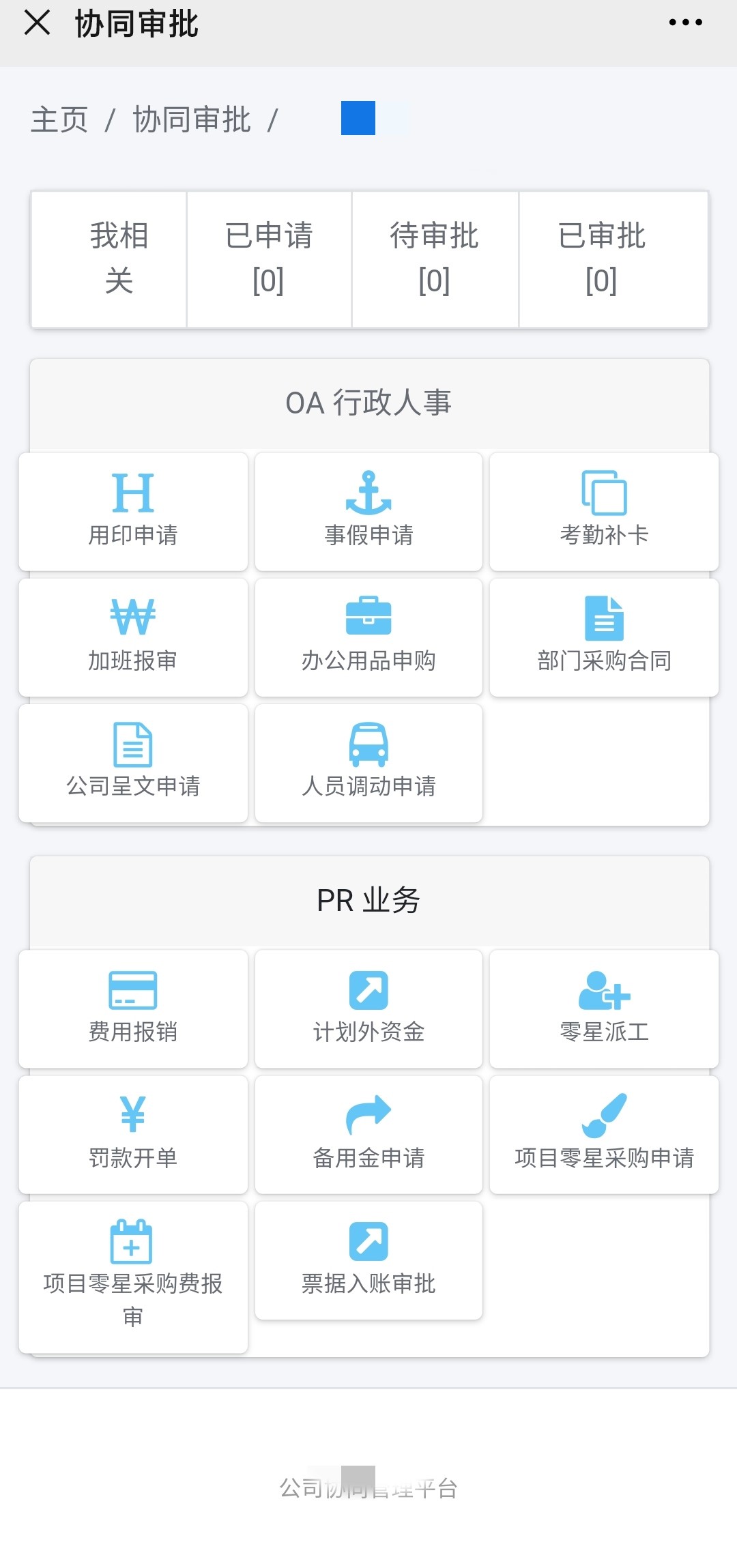Viewport: 737px width, 1568px height.
Task: Select 人员调动申请
Action: click(x=369, y=763)
